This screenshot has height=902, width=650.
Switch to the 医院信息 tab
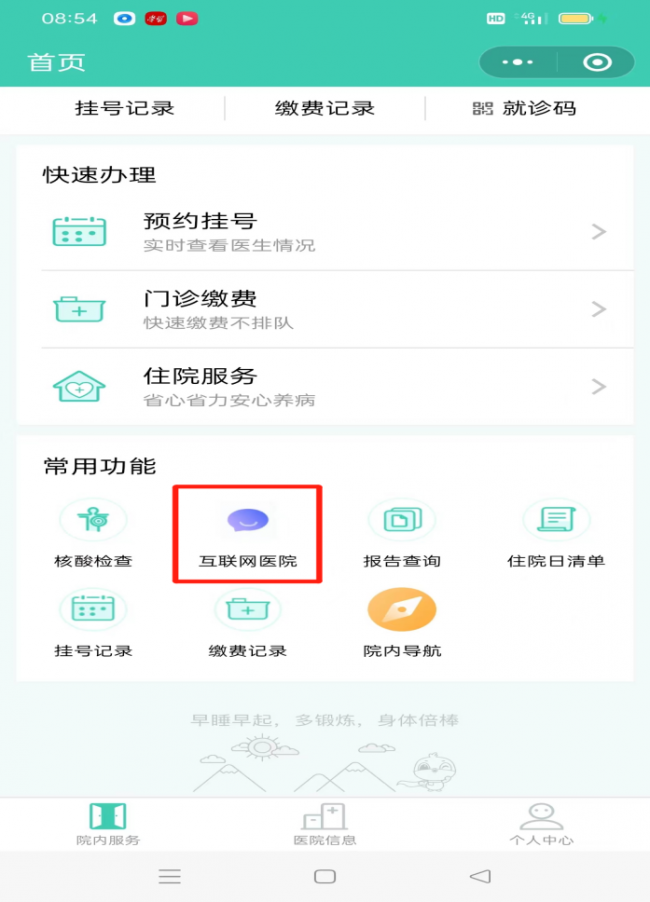(325, 824)
